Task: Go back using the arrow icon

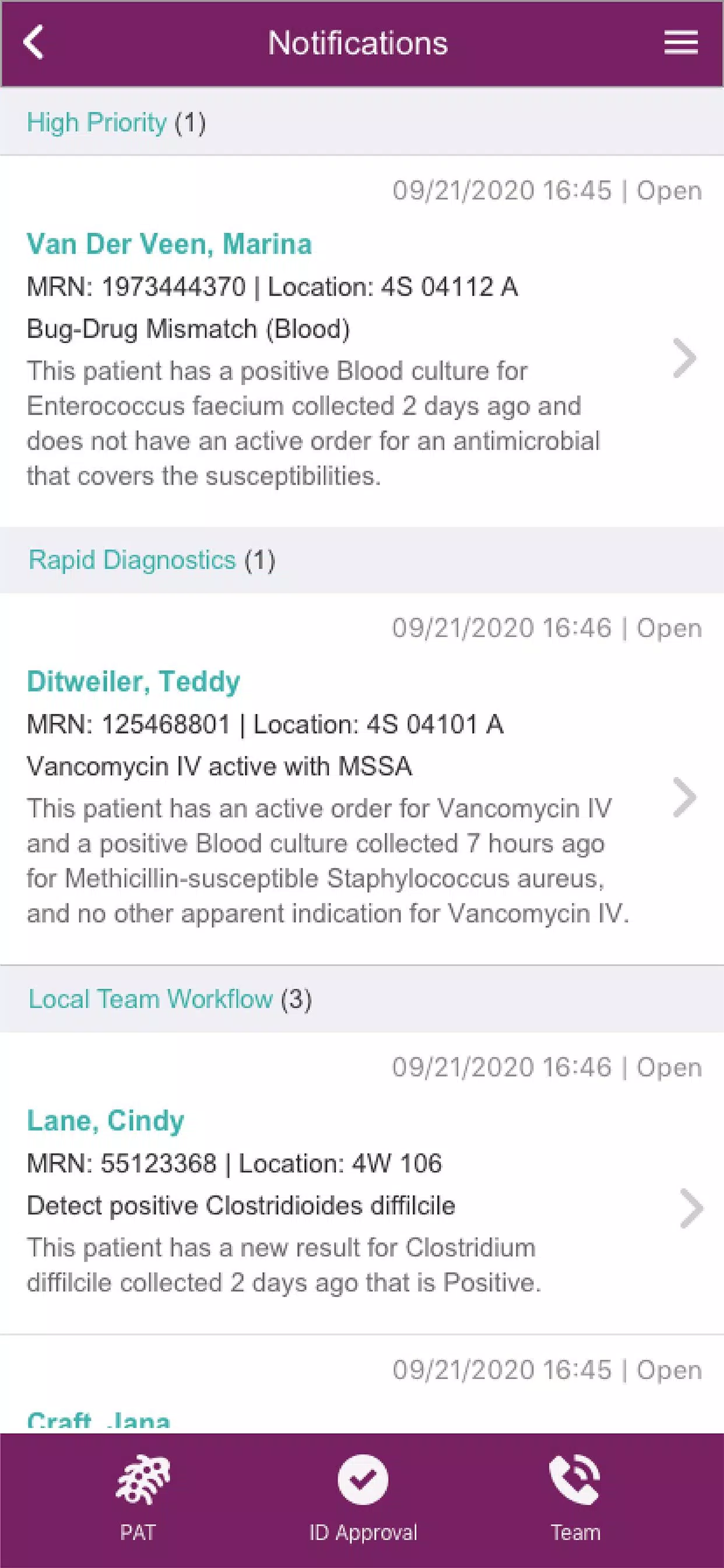Action: [33, 43]
